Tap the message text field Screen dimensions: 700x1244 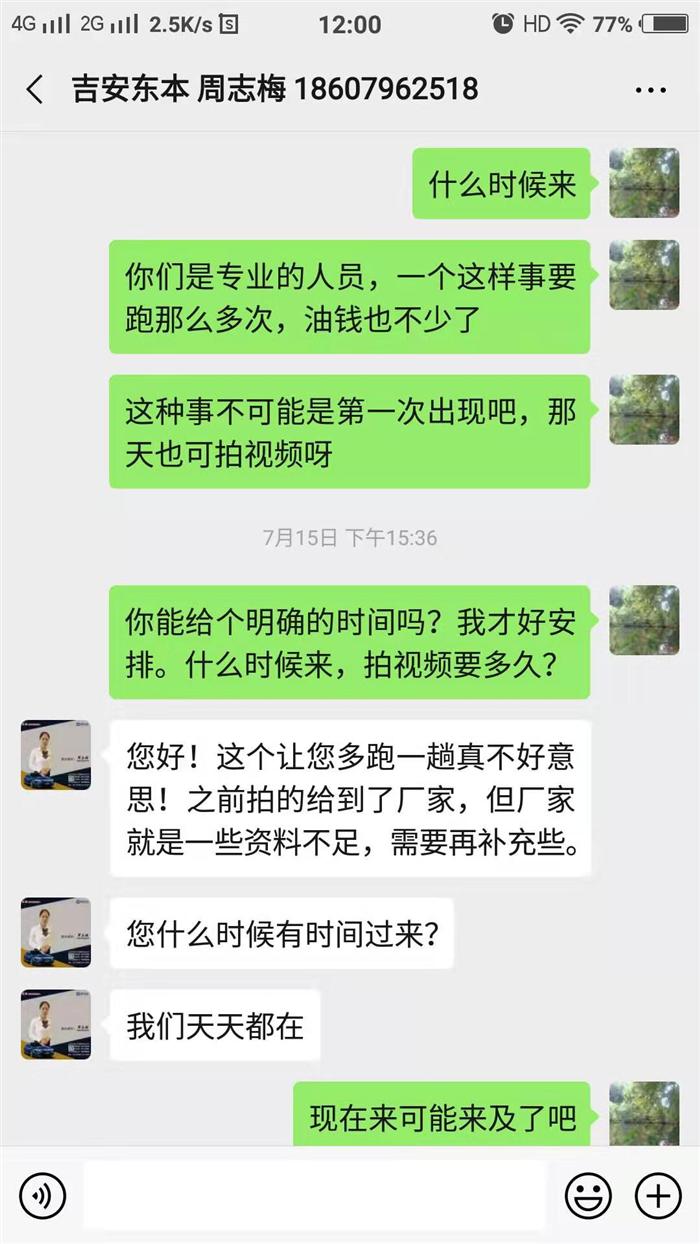[315, 1193]
